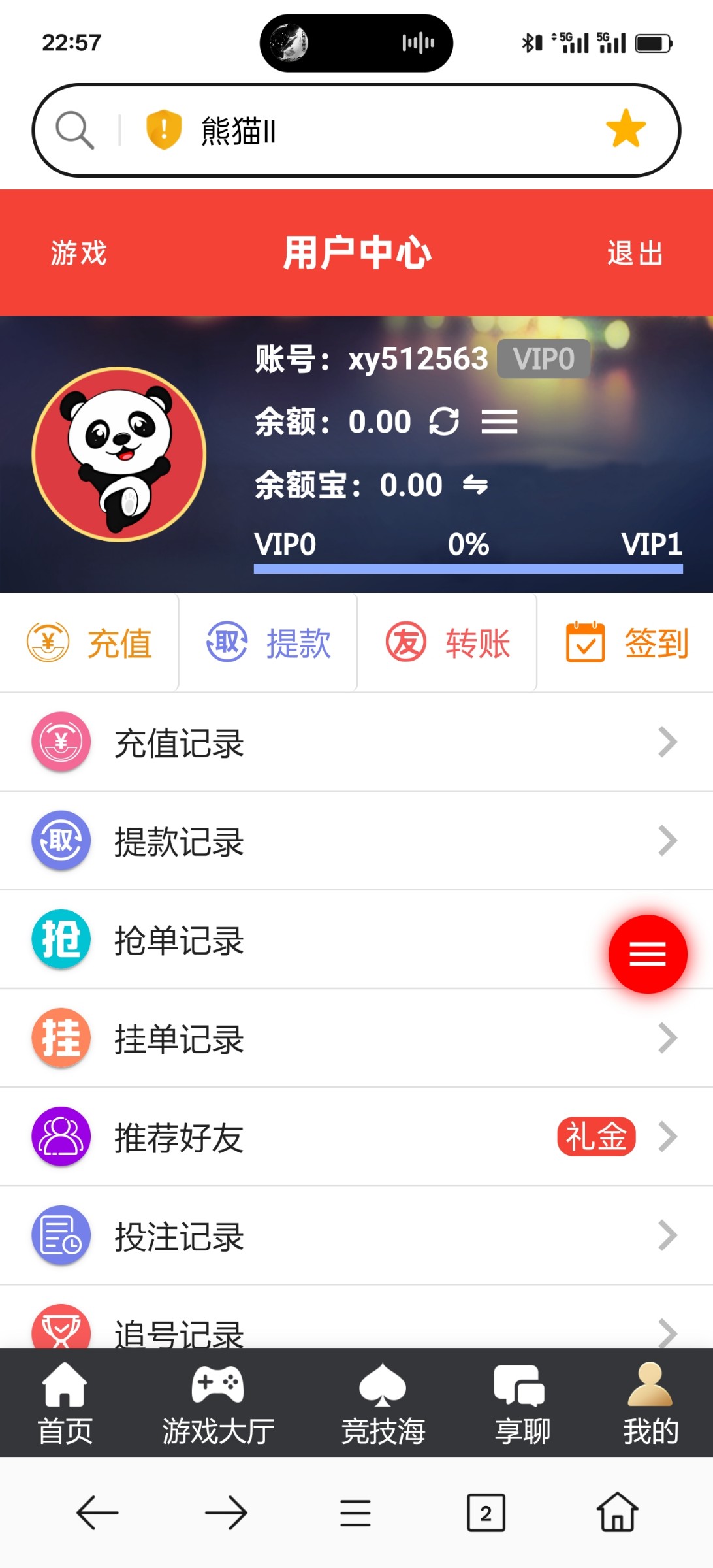
Task: Select the 转账 transfer button
Action: 447,643
